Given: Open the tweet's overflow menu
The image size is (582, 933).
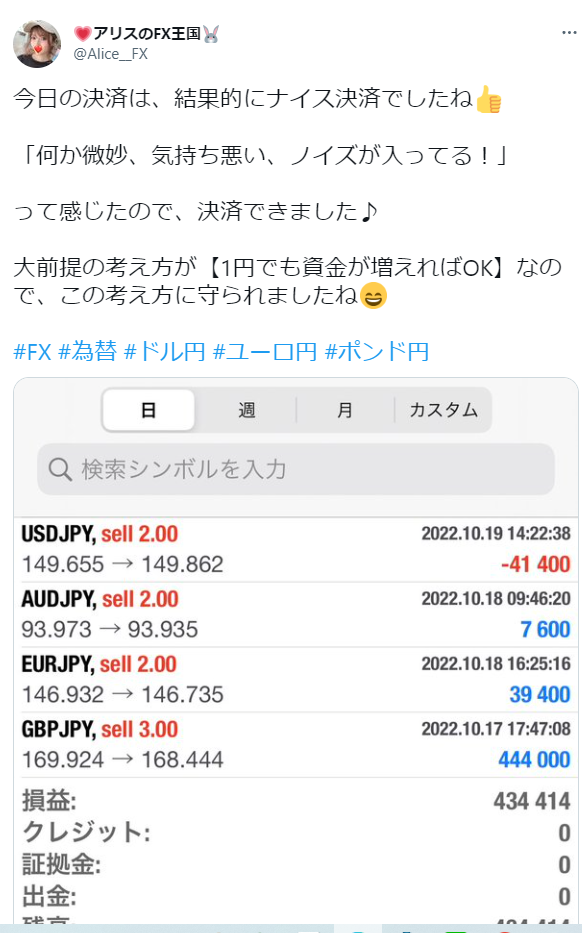Looking at the screenshot, I should click(569, 33).
